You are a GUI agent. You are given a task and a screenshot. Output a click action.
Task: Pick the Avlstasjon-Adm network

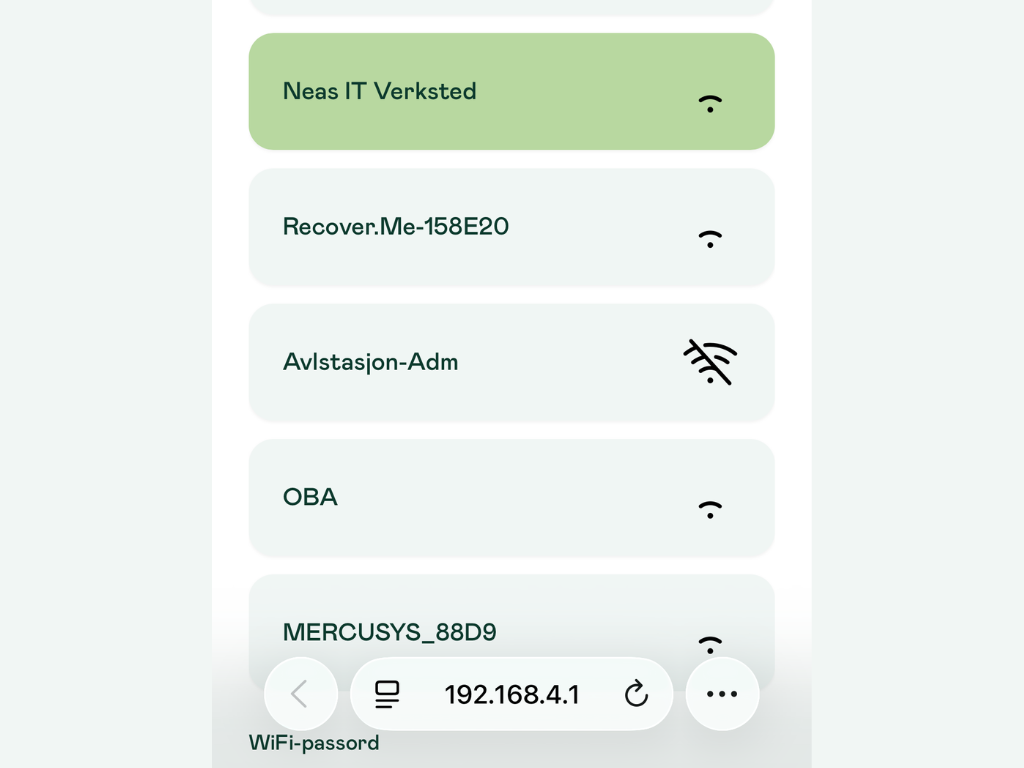click(x=511, y=362)
